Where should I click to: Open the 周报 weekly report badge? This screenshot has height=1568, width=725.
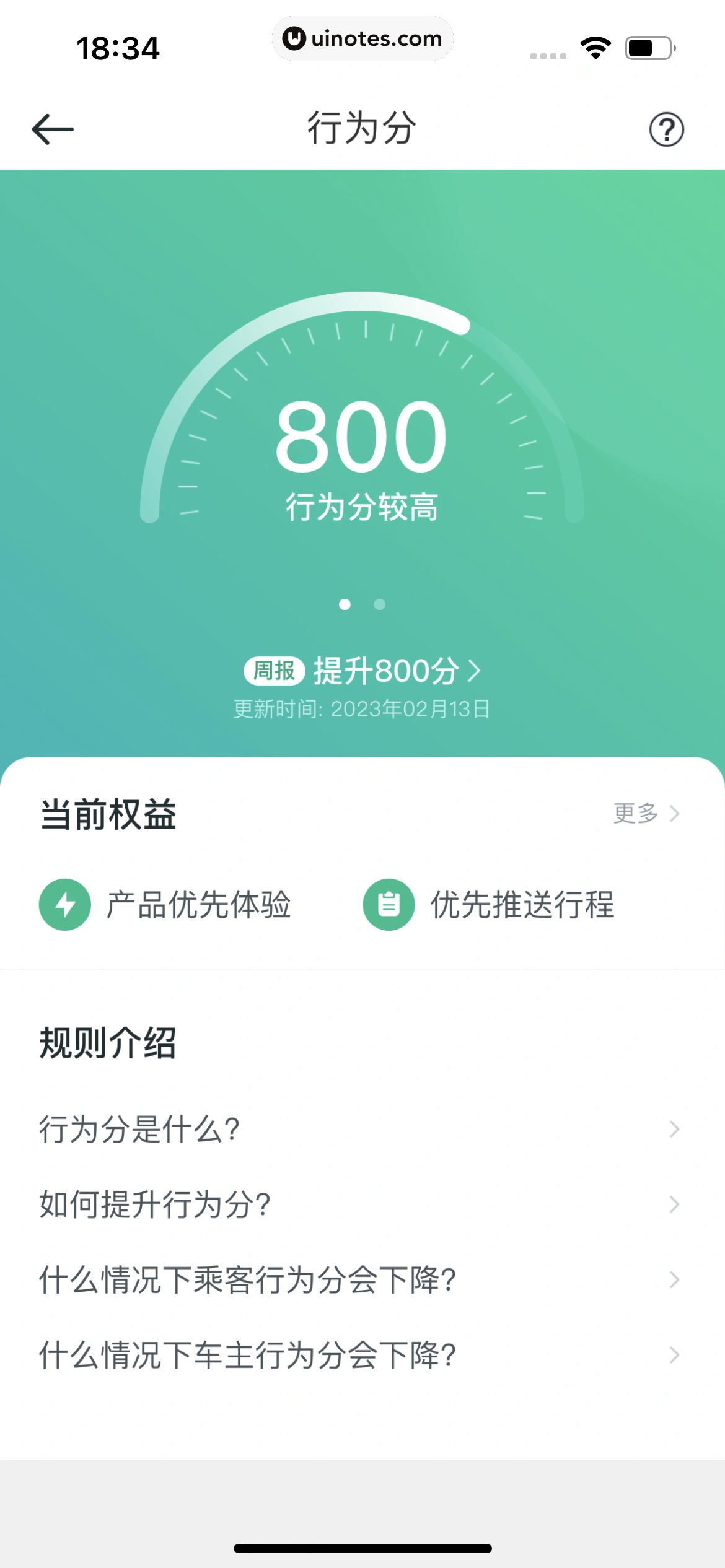(275, 670)
